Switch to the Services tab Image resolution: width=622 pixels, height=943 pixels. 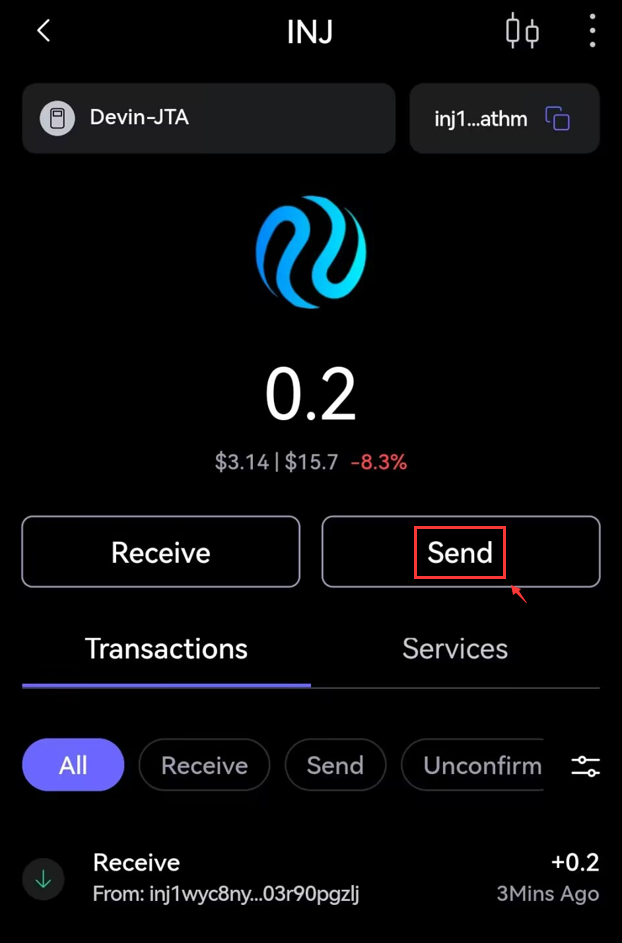point(455,649)
